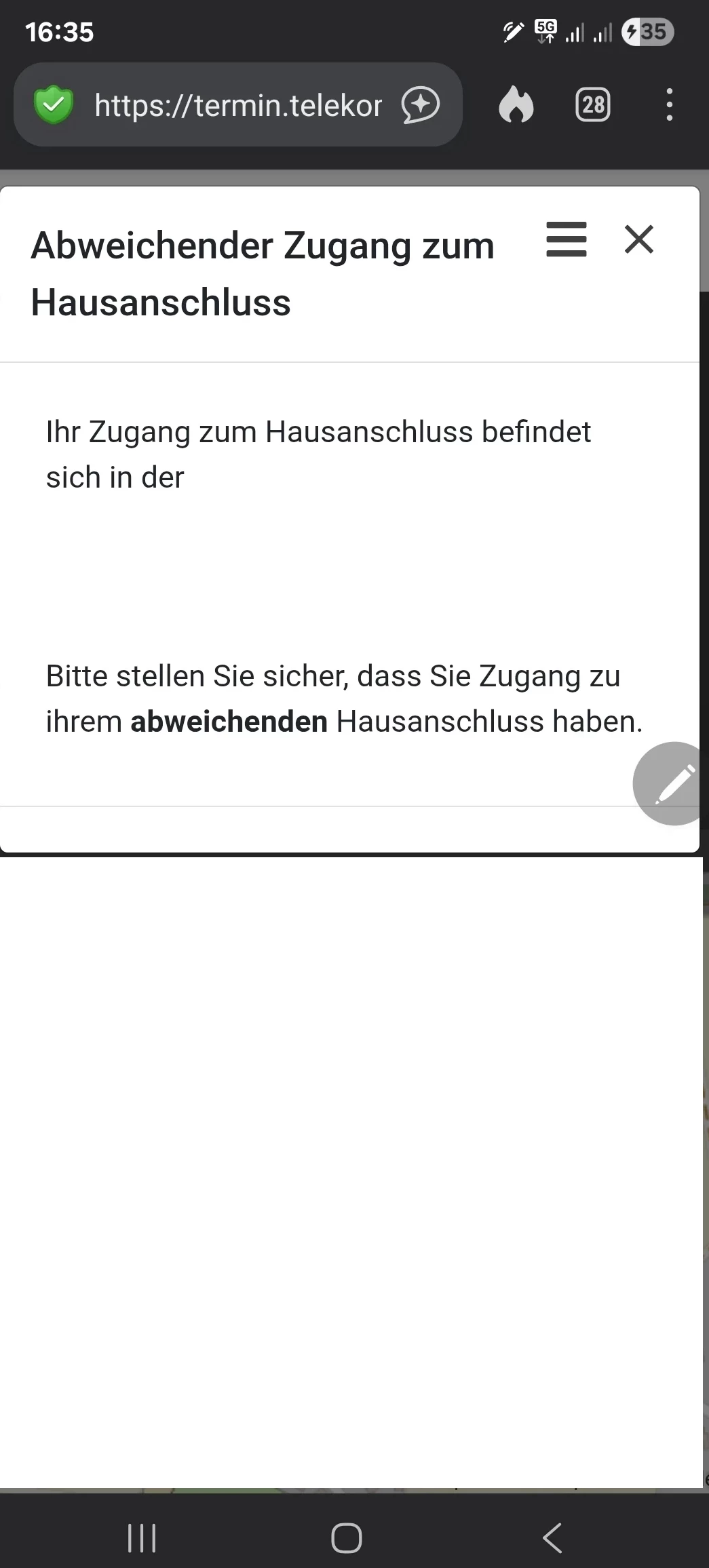The height and width of the screenshot is (1568, 709).
Task: Go to the home screen via the home button
Action: tap(347, 1537)
